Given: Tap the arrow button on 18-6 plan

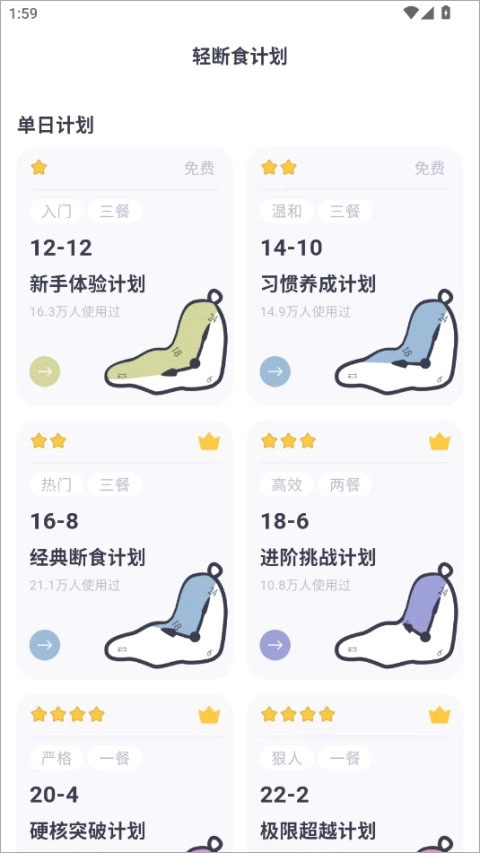Looking at the screenshot, I should tap(275, 645).
